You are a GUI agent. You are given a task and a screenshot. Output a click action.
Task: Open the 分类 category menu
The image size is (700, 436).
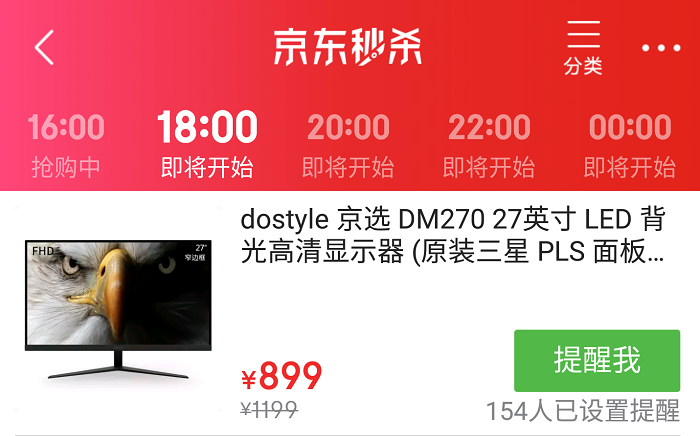click(x=583, y=48)
